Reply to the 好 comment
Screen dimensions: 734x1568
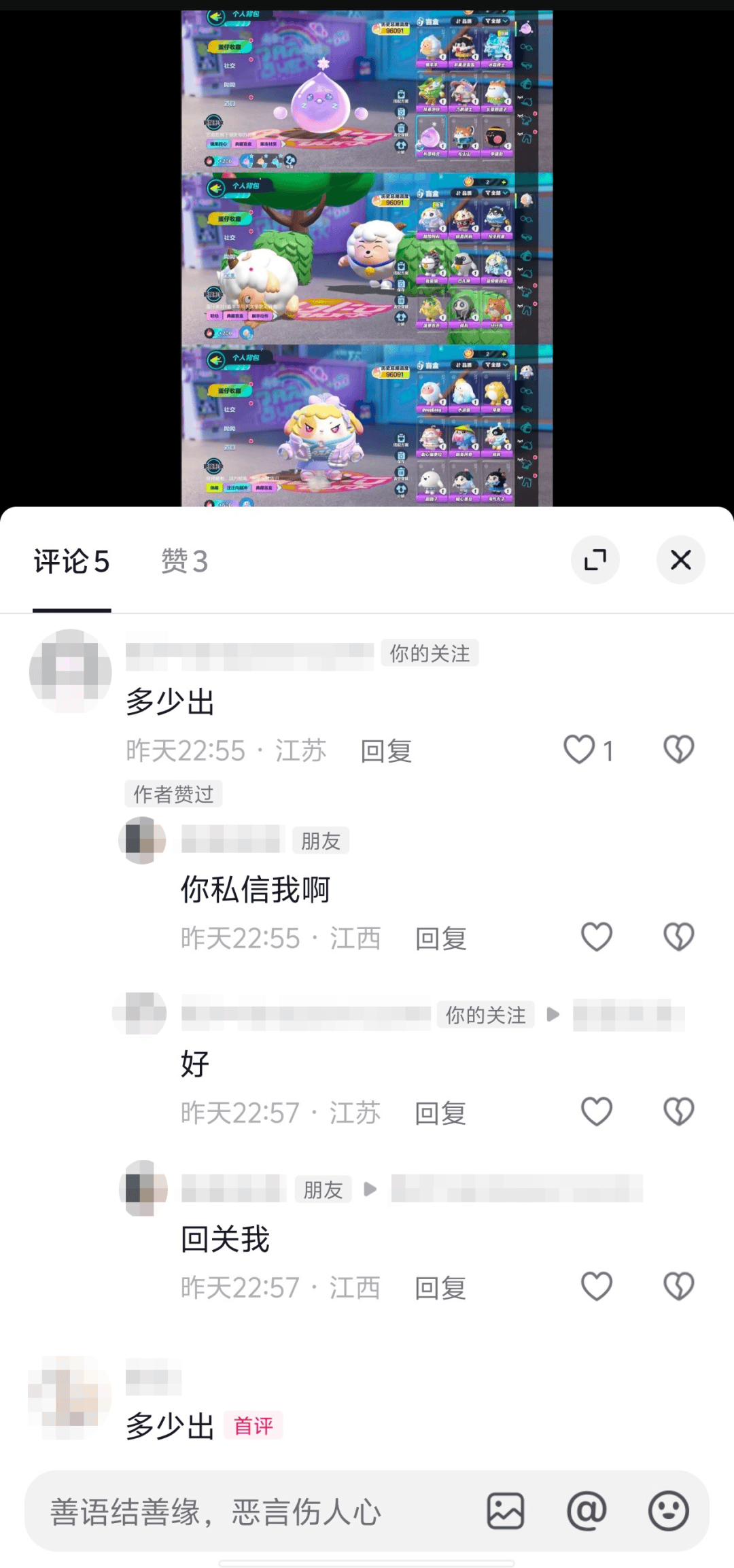[x=440, y=1113]
